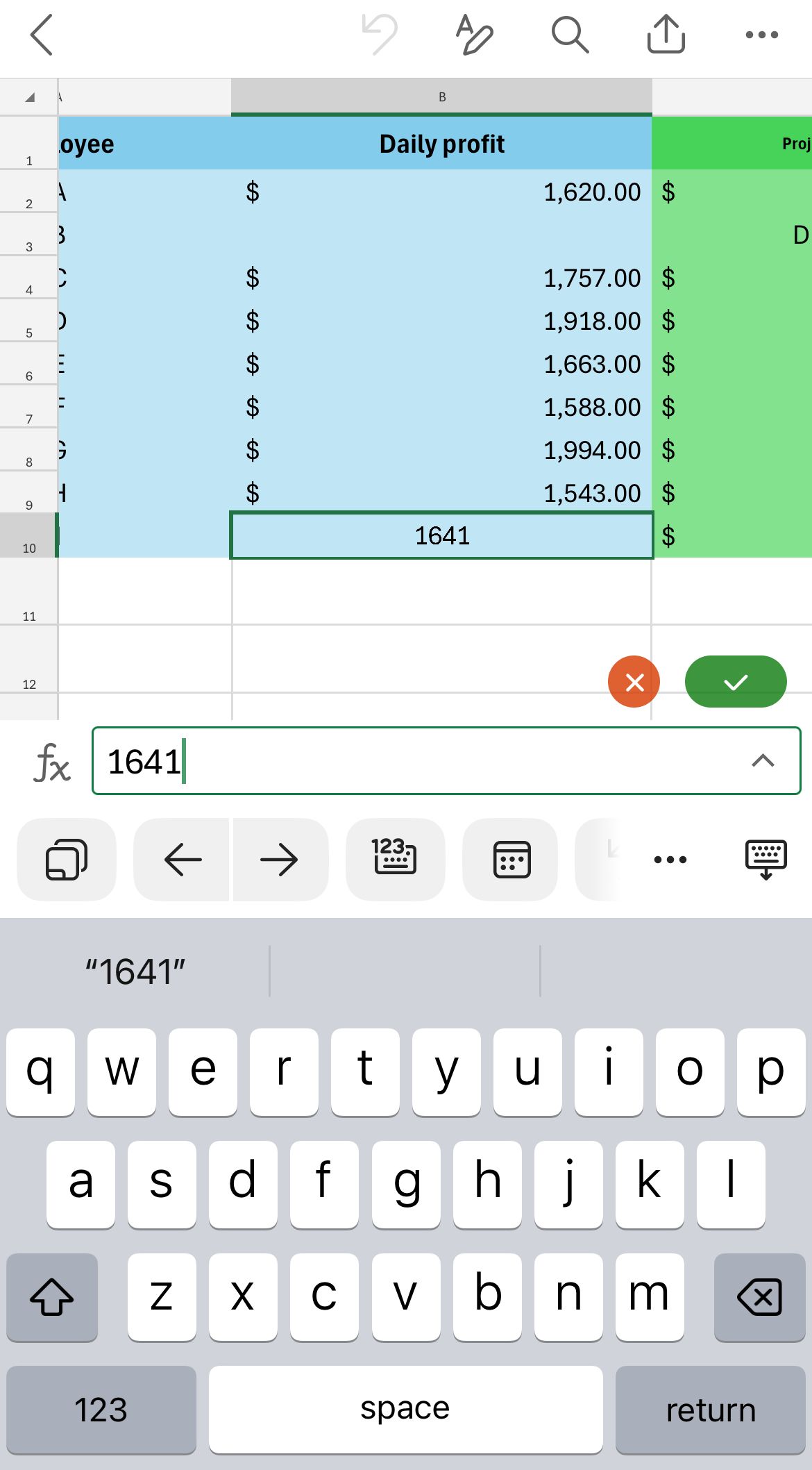Select column B header
Image resolution: width=812 pixels, height=1470 pixels.
tap(442, 97)
